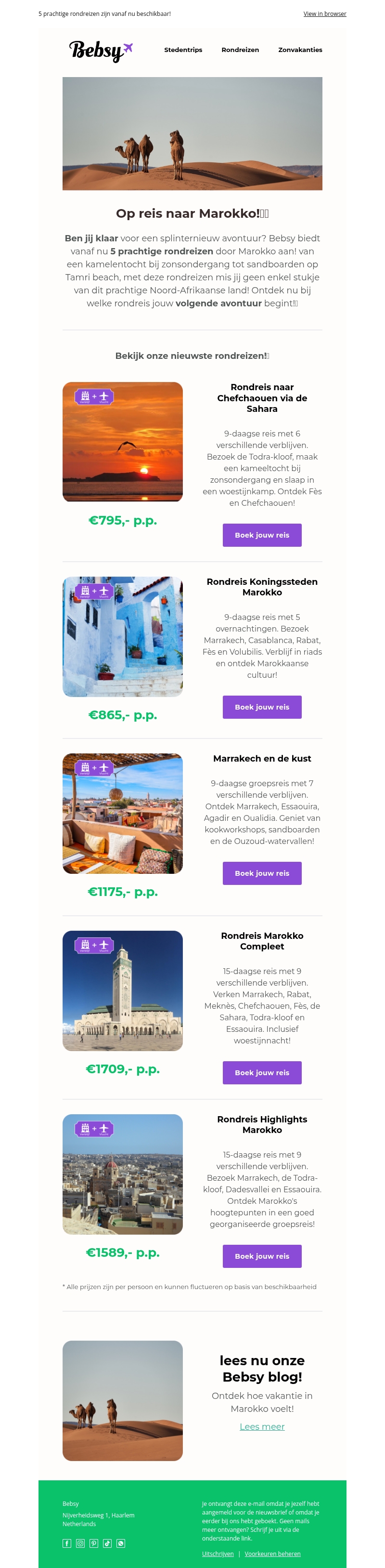Open the camel desert hero banner
The height and width of the screenshot is (1568, 385).
[192, 133]
